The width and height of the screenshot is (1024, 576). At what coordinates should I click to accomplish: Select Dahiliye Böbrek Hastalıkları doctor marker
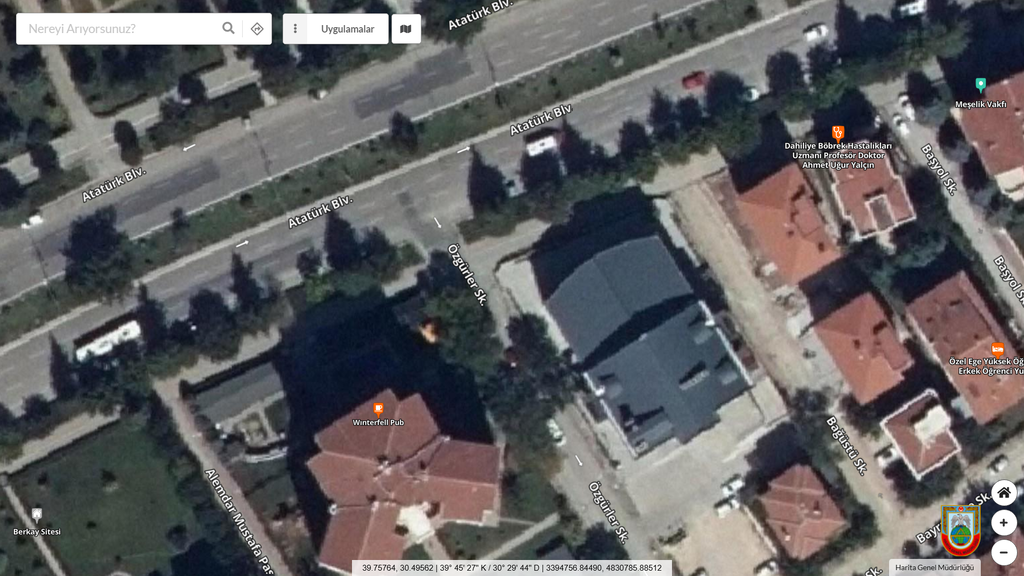click(838, 132)
